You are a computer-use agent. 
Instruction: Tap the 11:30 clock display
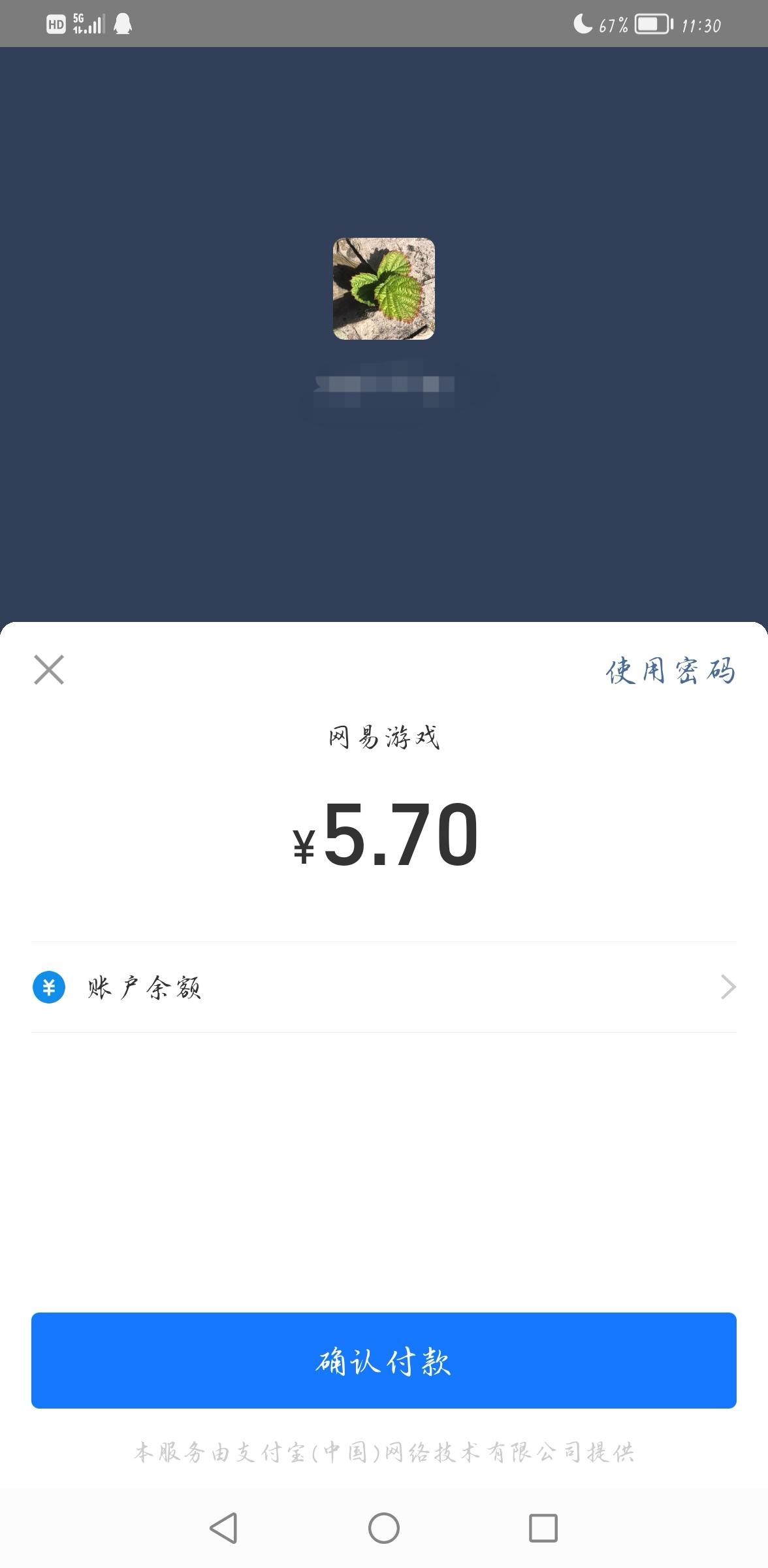coord(701,24)
